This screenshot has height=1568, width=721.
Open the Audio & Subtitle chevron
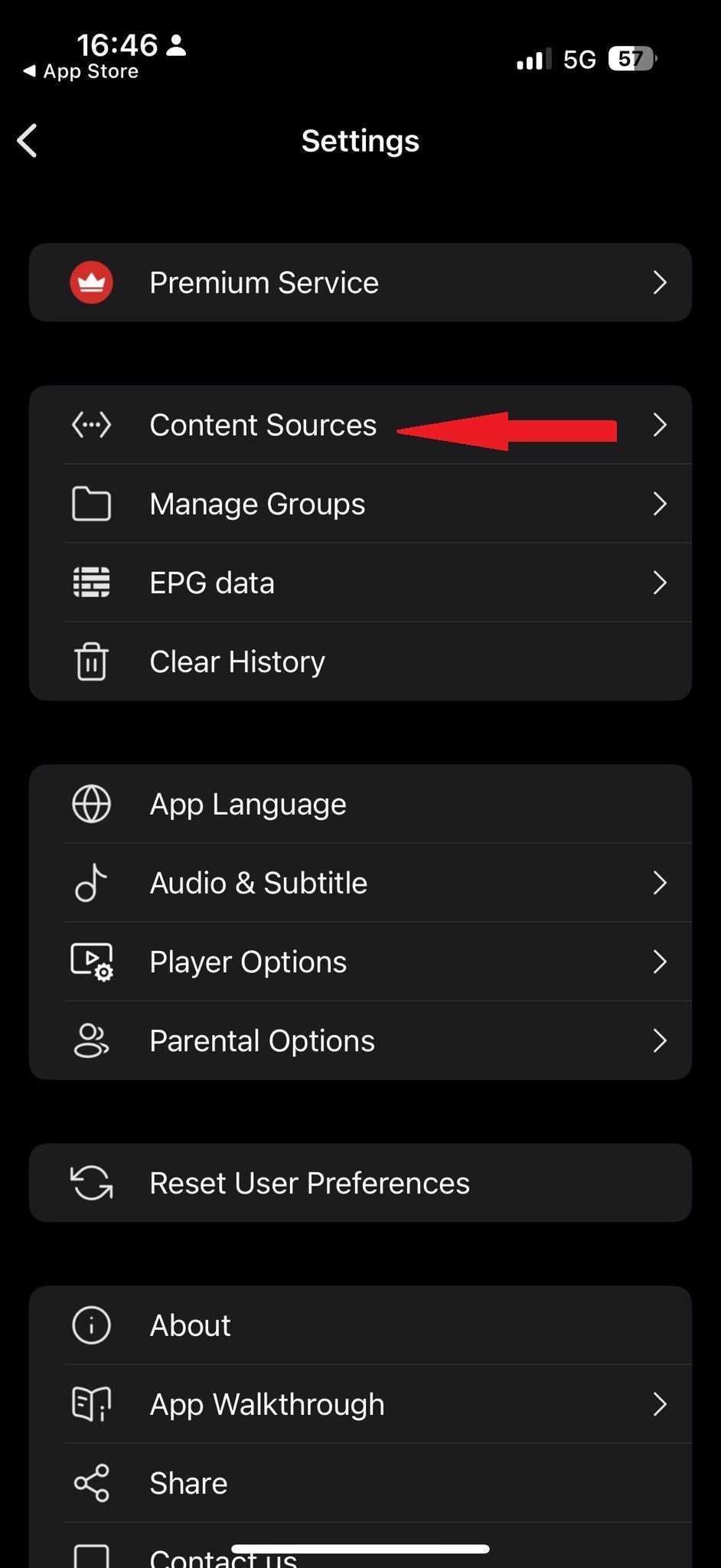click(661, 882)
